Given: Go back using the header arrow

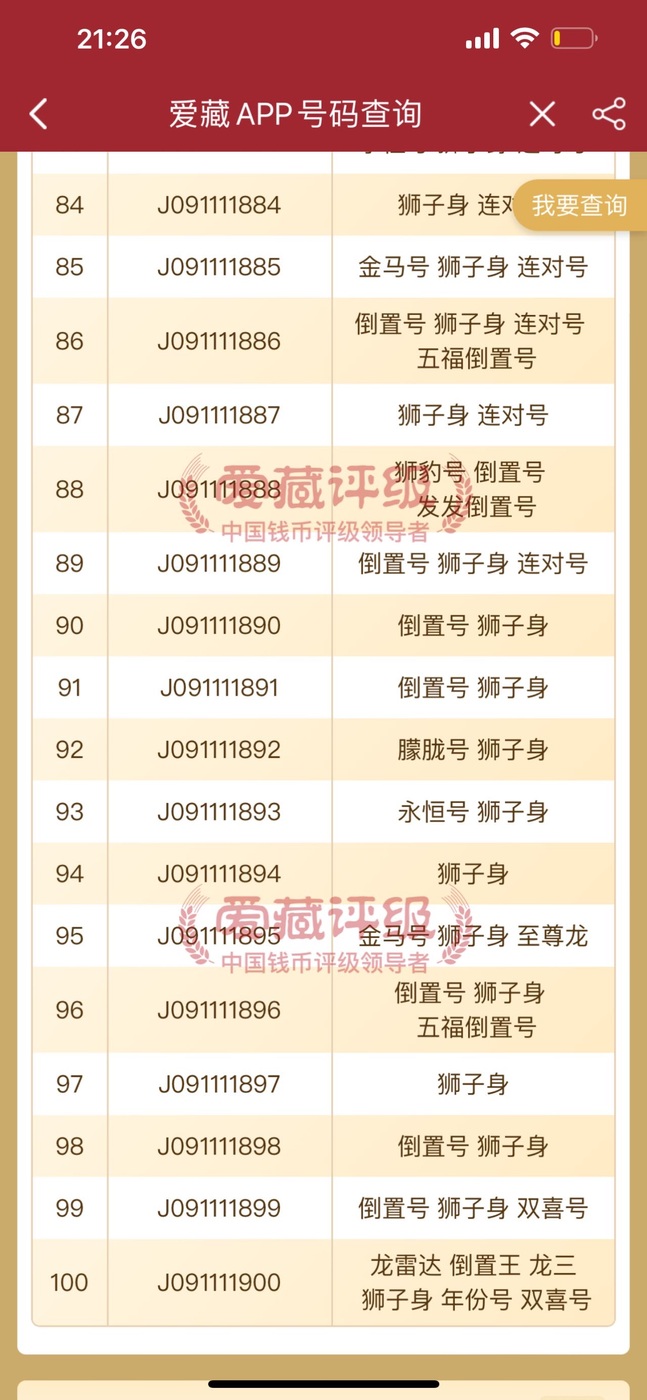Looking at the screenshot, I should 38,114.
